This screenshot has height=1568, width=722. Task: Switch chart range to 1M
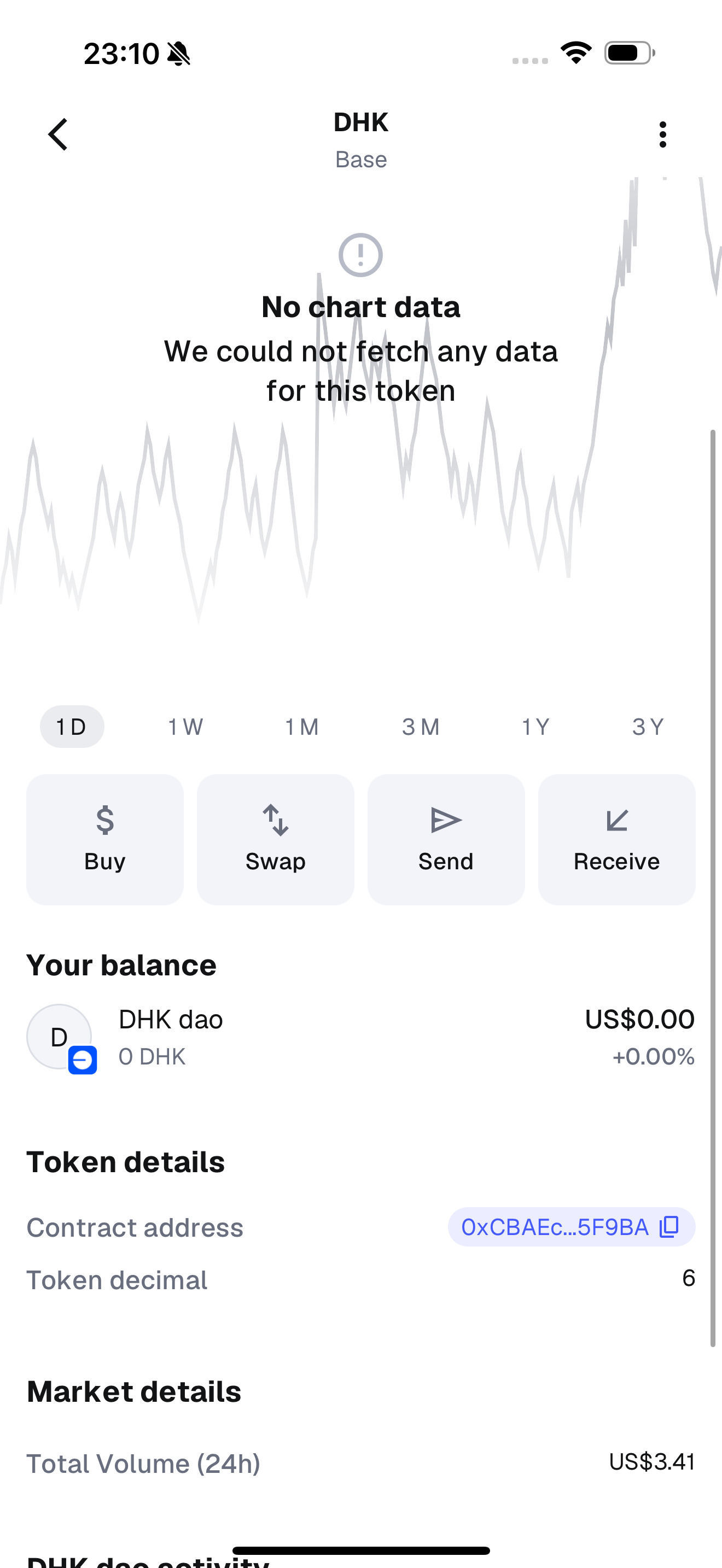click(x=302, y=727)
